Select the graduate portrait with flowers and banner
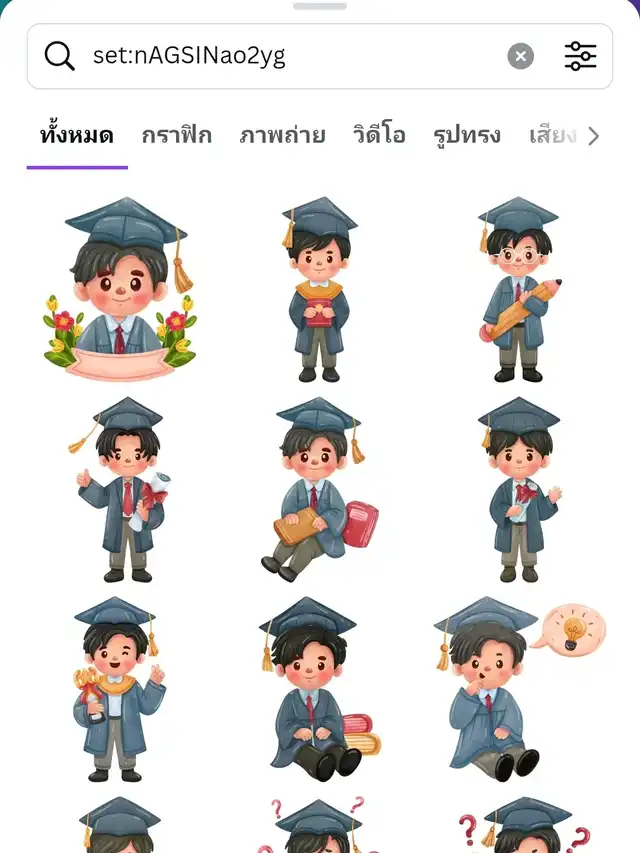The height and width of the screenshot is (853, 640). tap(120, 289)
